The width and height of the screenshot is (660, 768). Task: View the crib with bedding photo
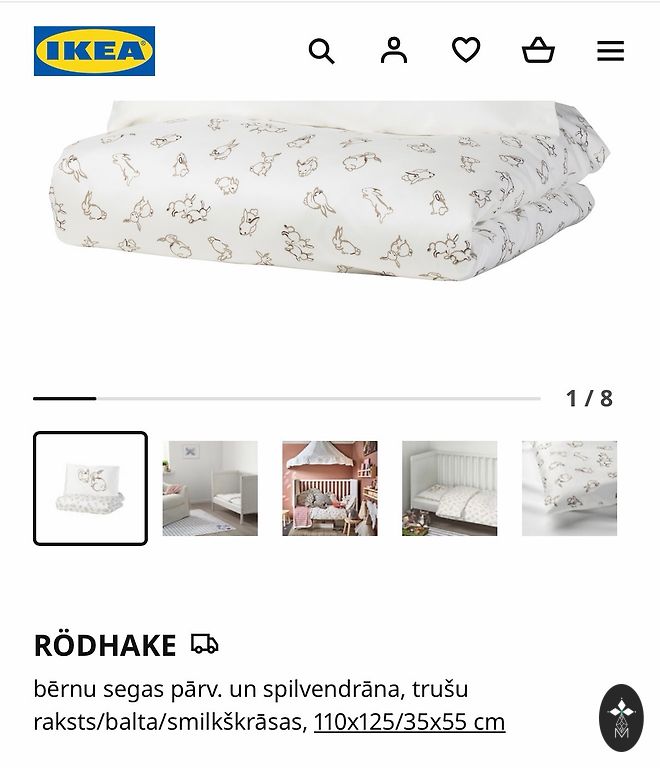coord(449,488)
